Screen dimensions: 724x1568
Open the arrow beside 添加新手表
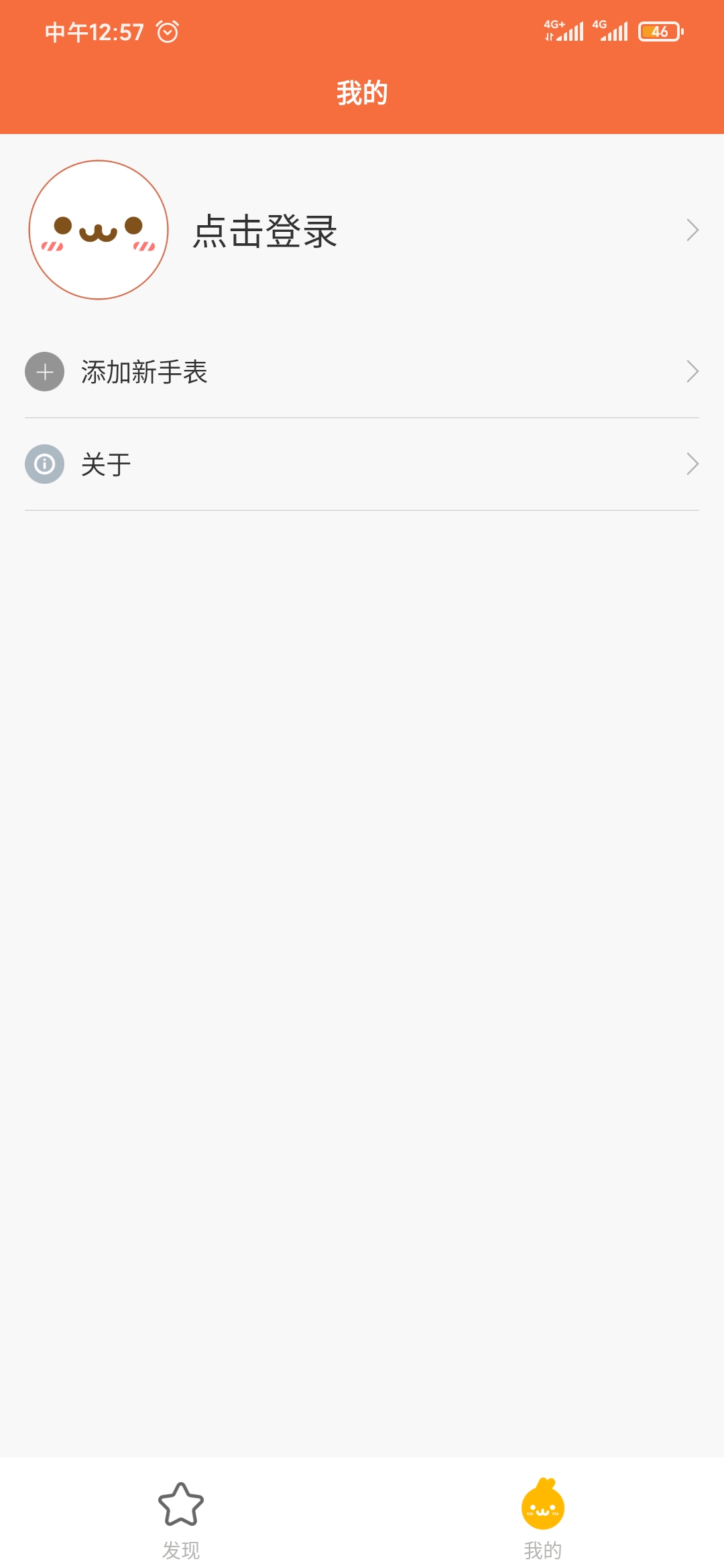click(694, 373)
